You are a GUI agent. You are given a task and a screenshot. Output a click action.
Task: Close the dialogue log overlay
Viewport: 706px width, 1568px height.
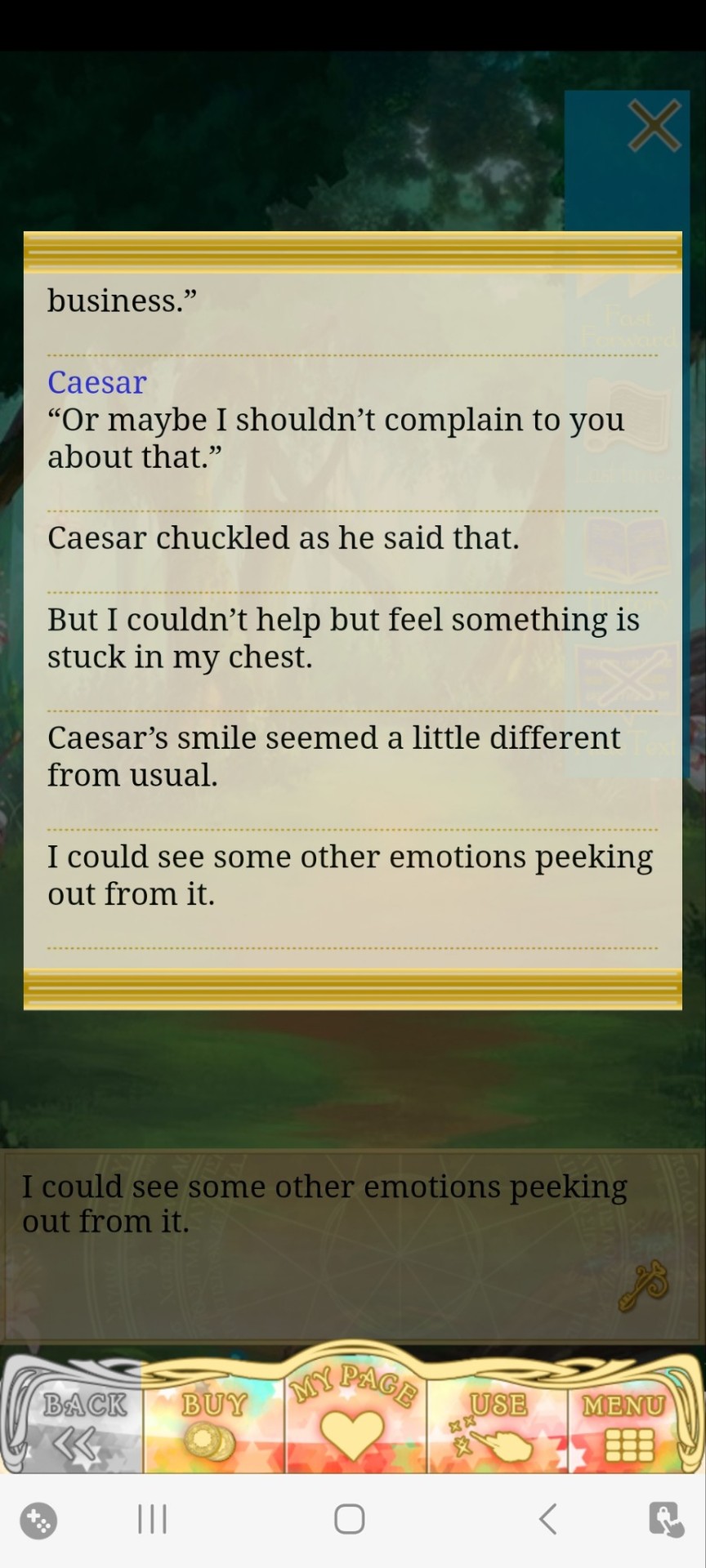click(654, 126)
